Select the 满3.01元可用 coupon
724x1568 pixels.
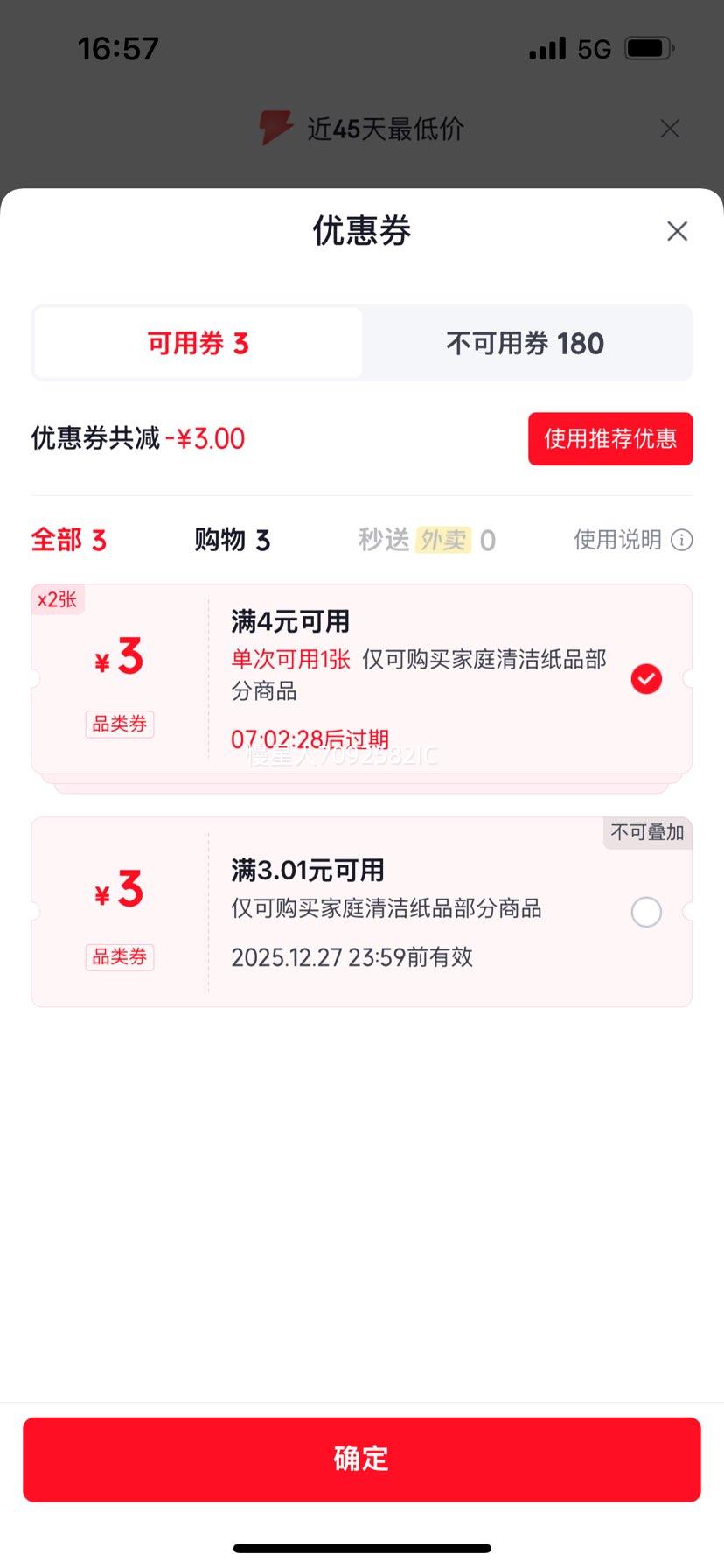[646, 912]
